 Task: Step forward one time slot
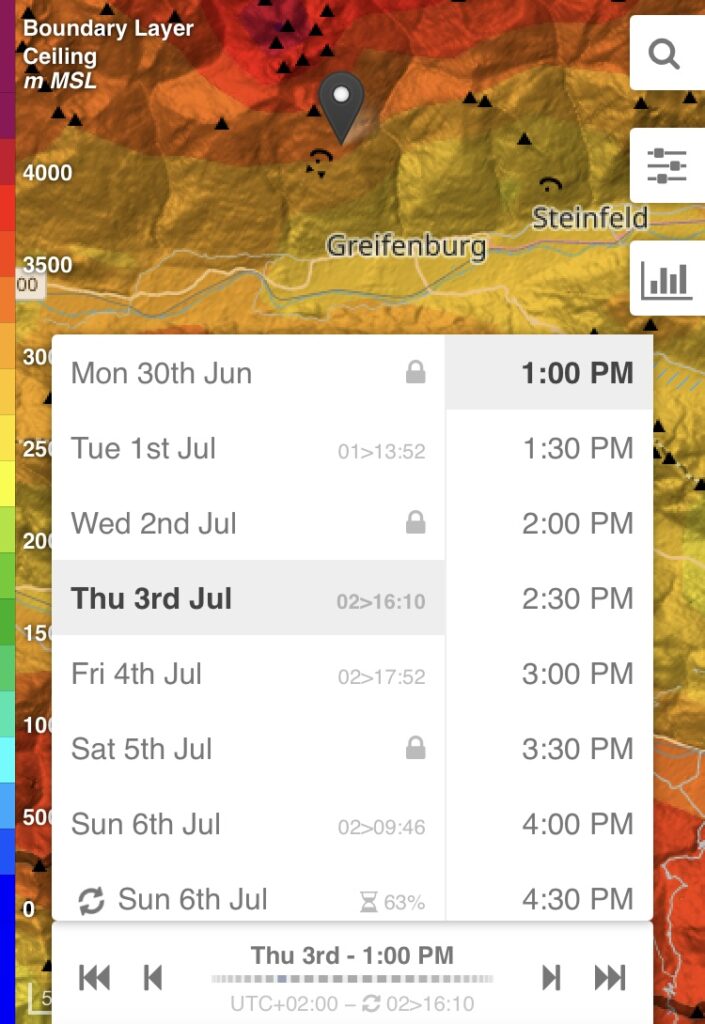click(x=551, y=977)
